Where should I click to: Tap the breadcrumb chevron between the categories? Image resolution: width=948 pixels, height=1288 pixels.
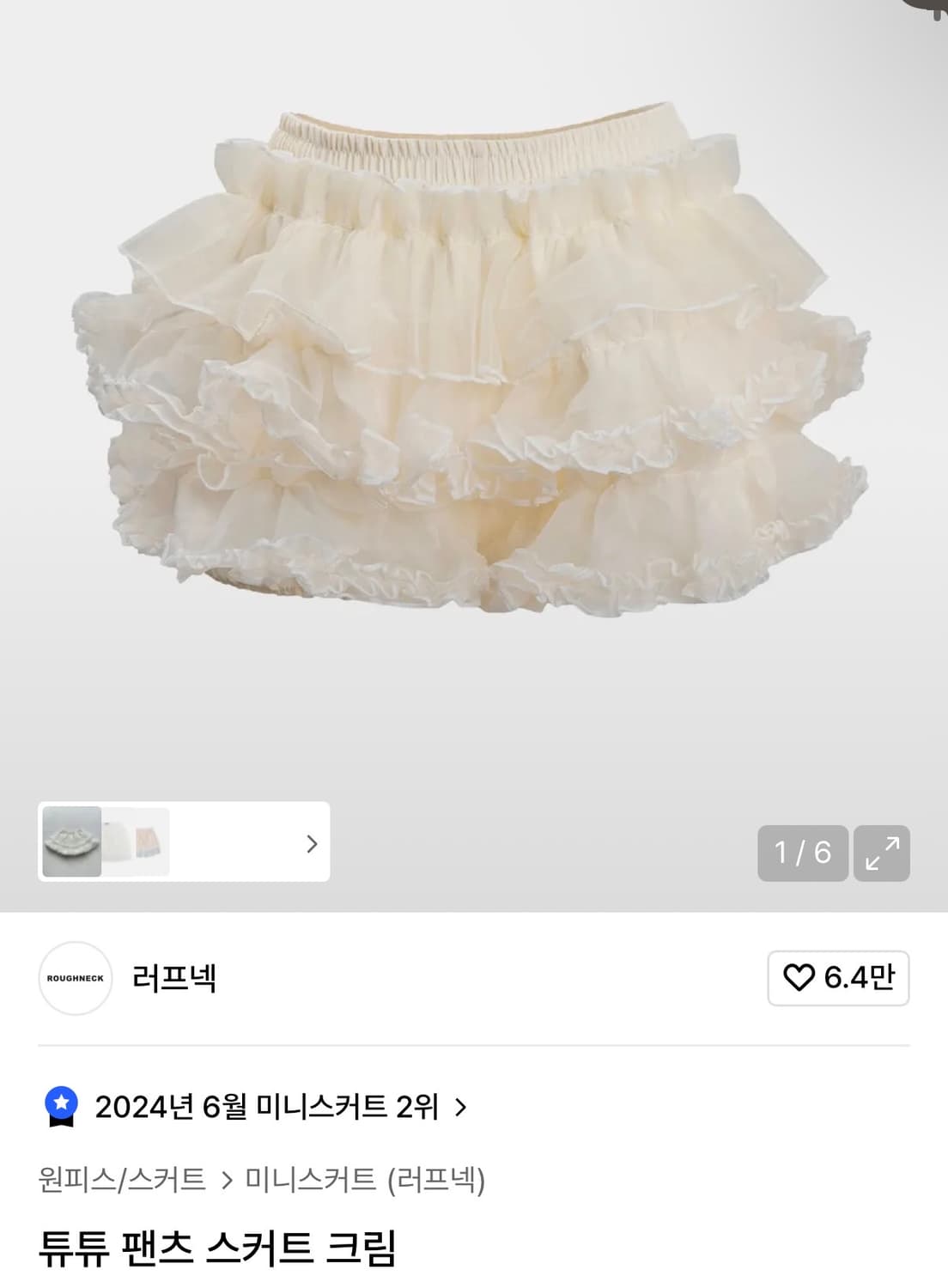(x=225, y=1181)
